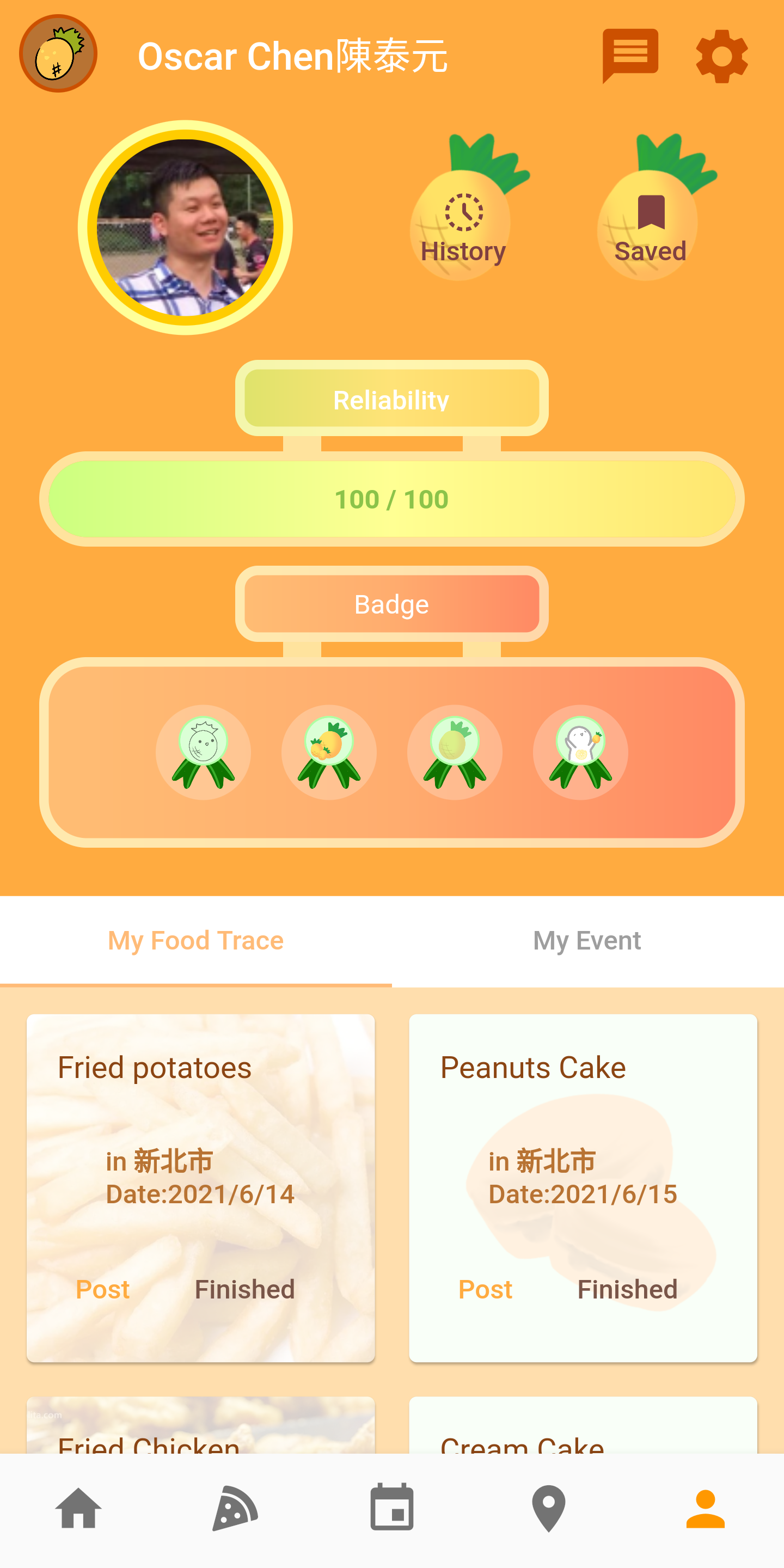Open the Fried potatoes food card

201,1187
